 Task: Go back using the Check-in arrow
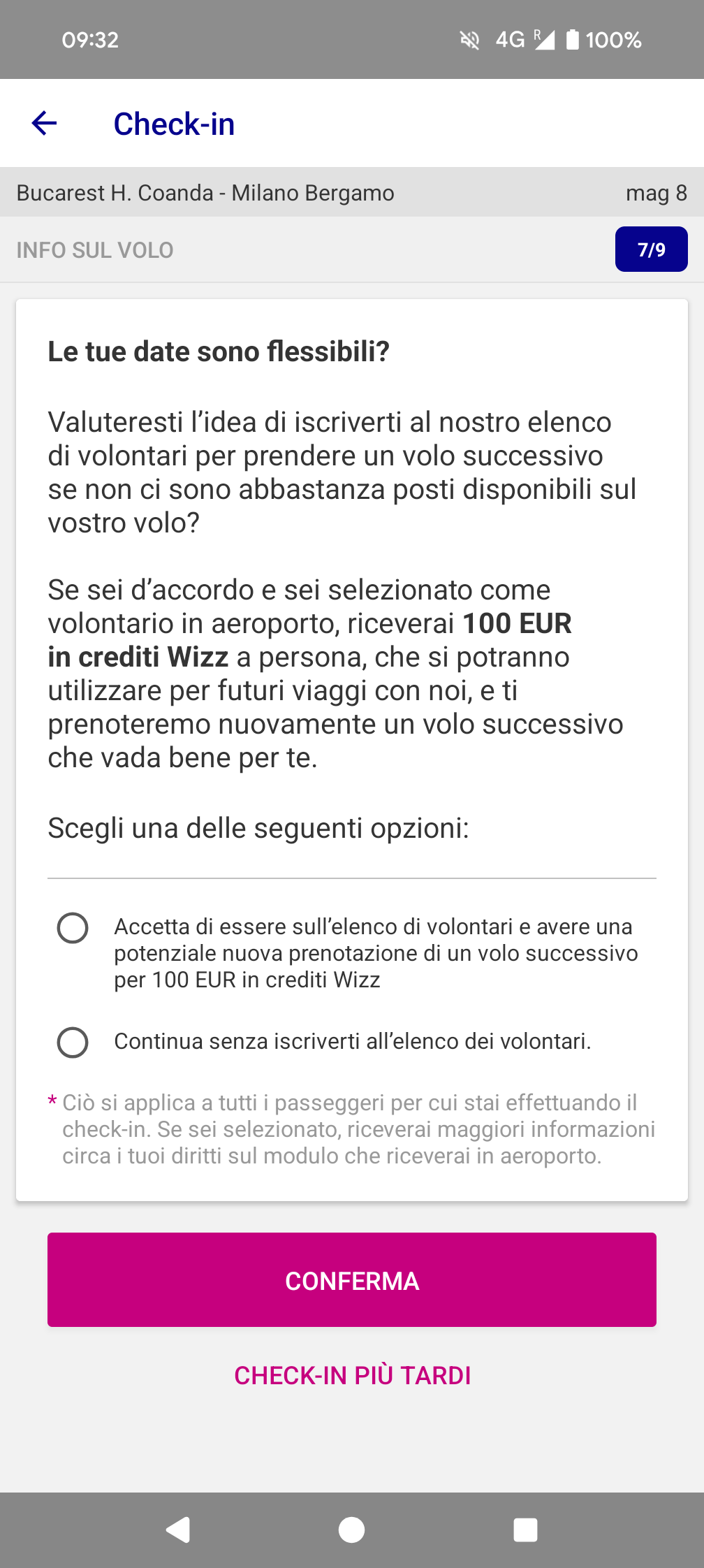click(44, 123)
